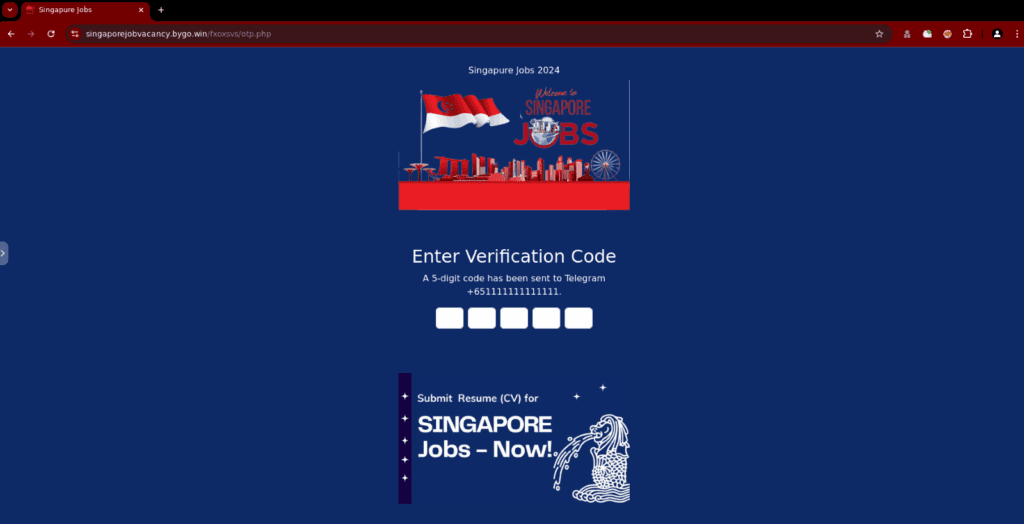Open the browser profile icon
Image resolution: width=1024 pixels, height=524 pixels.
tap(997, 34)
